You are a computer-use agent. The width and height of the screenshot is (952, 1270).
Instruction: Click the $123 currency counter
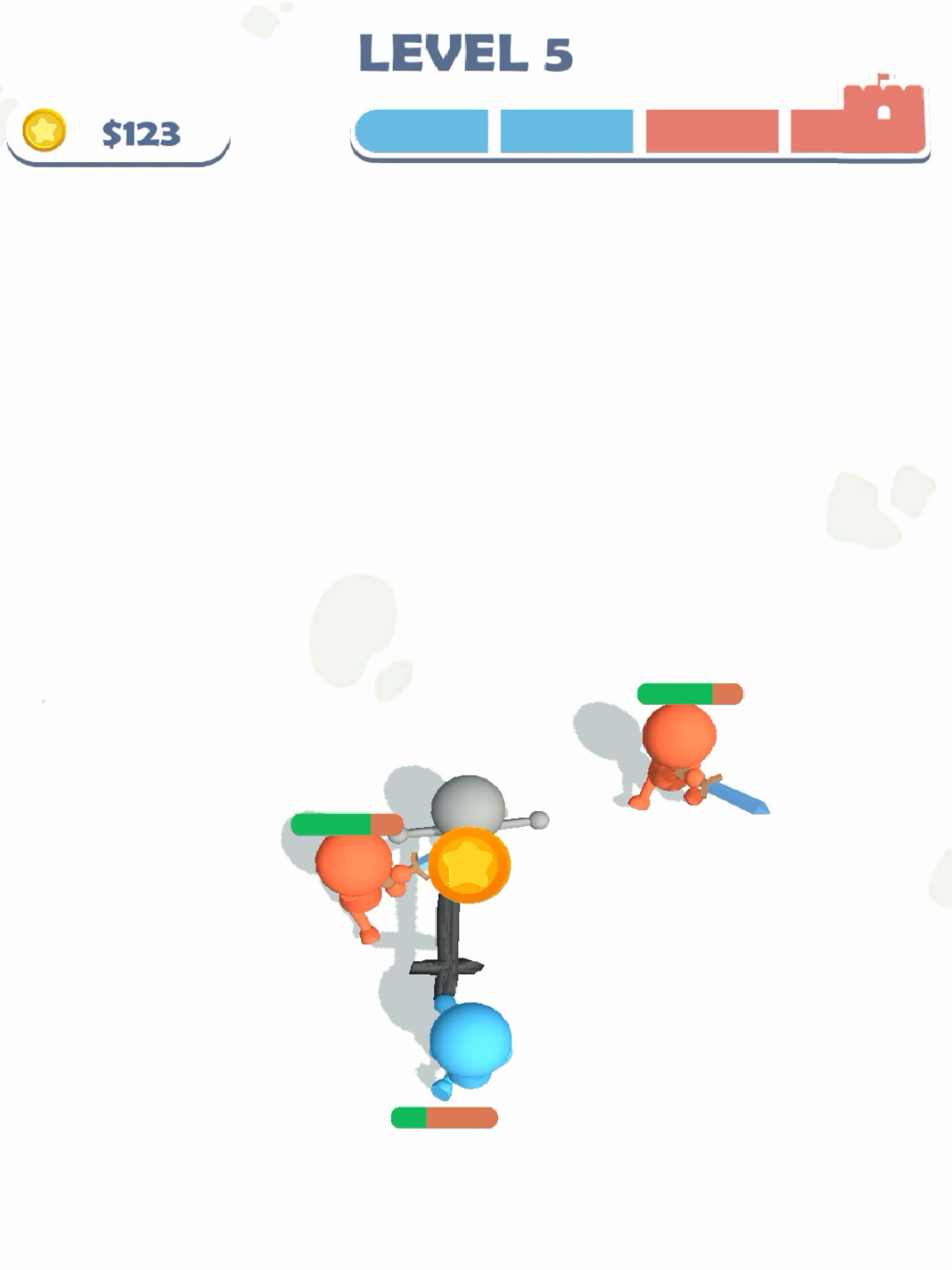point(141,133)
